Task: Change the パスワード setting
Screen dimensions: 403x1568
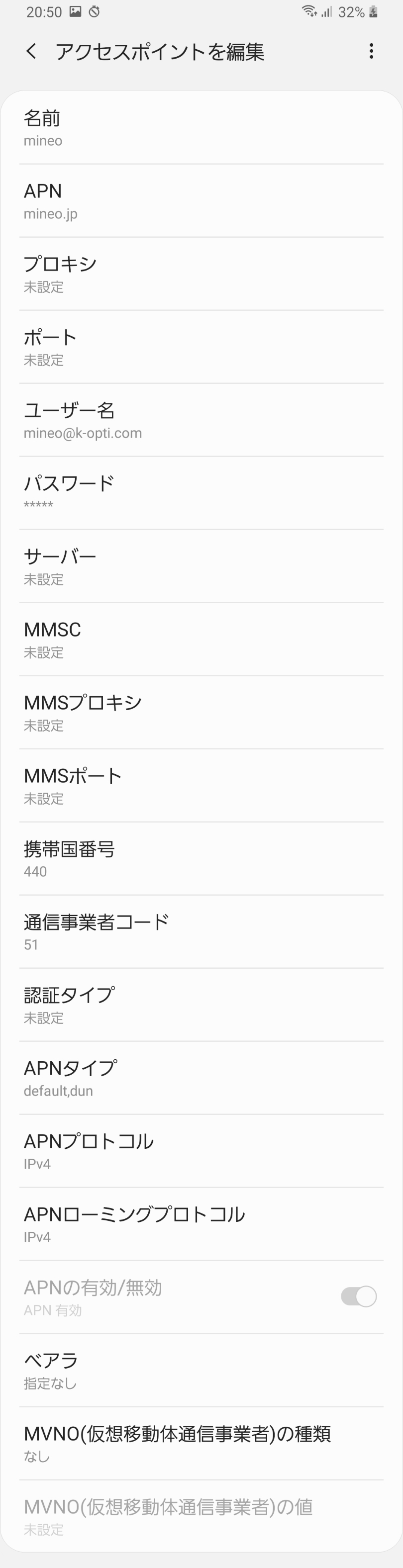Action: coord(201,493)
